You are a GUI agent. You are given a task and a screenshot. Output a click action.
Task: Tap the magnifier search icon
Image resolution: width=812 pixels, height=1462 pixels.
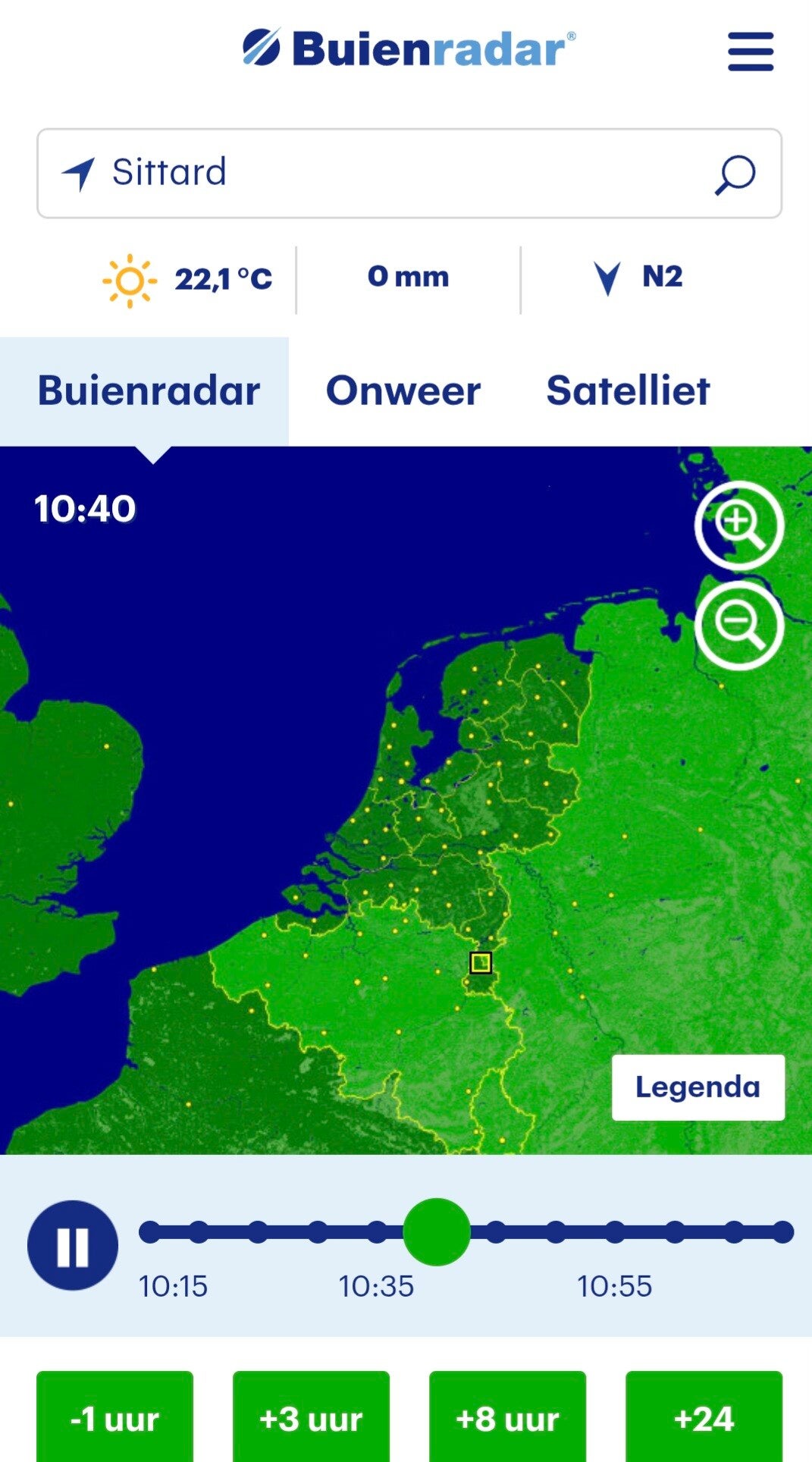[734, 174]
